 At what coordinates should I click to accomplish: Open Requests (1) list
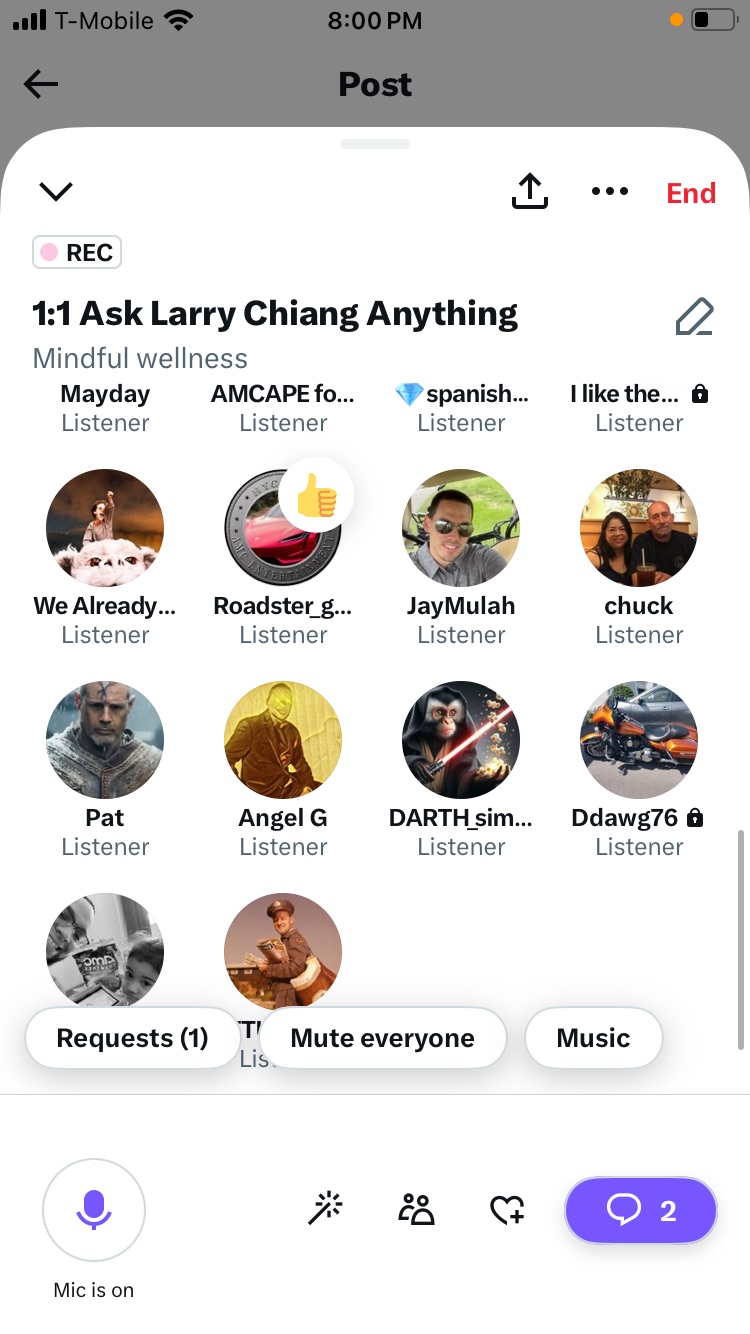point(132,1038)
